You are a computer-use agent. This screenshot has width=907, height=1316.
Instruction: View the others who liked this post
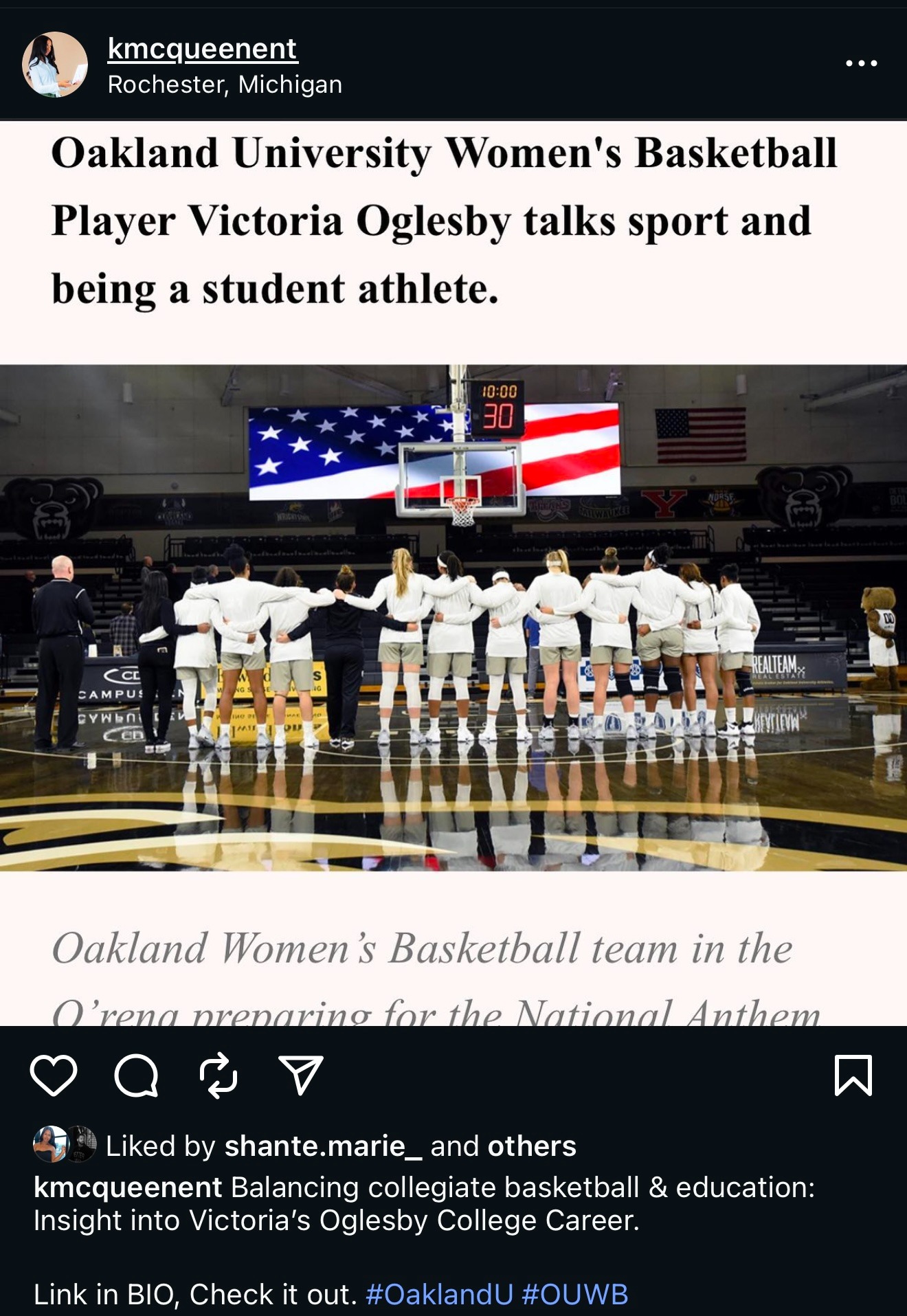531,1146
